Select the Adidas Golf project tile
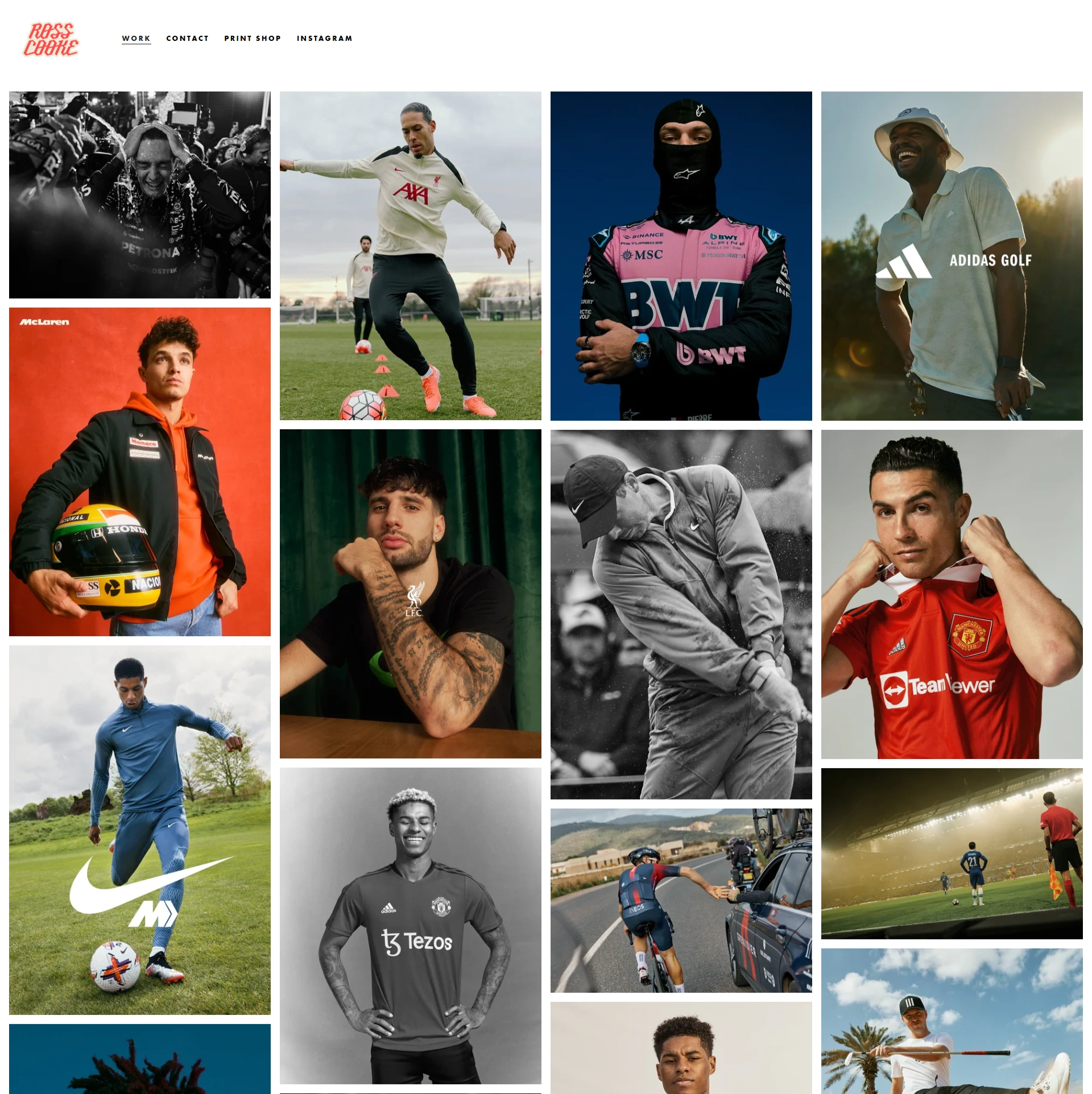 tap(952, 255)
